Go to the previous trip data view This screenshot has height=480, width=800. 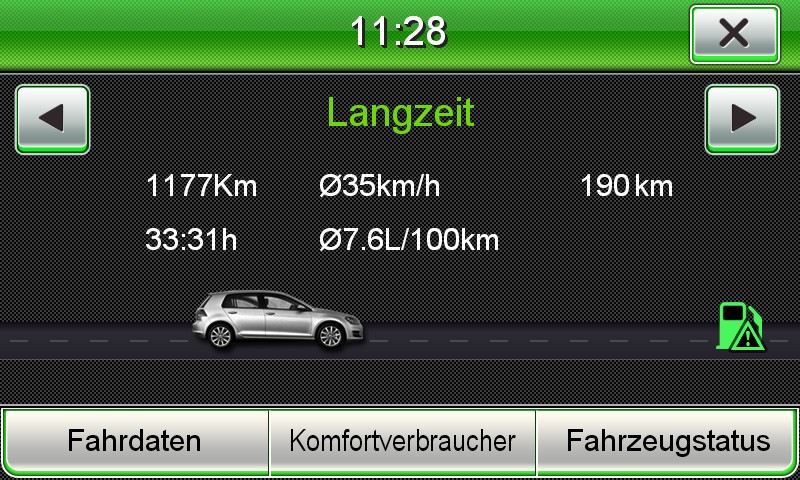53,119
